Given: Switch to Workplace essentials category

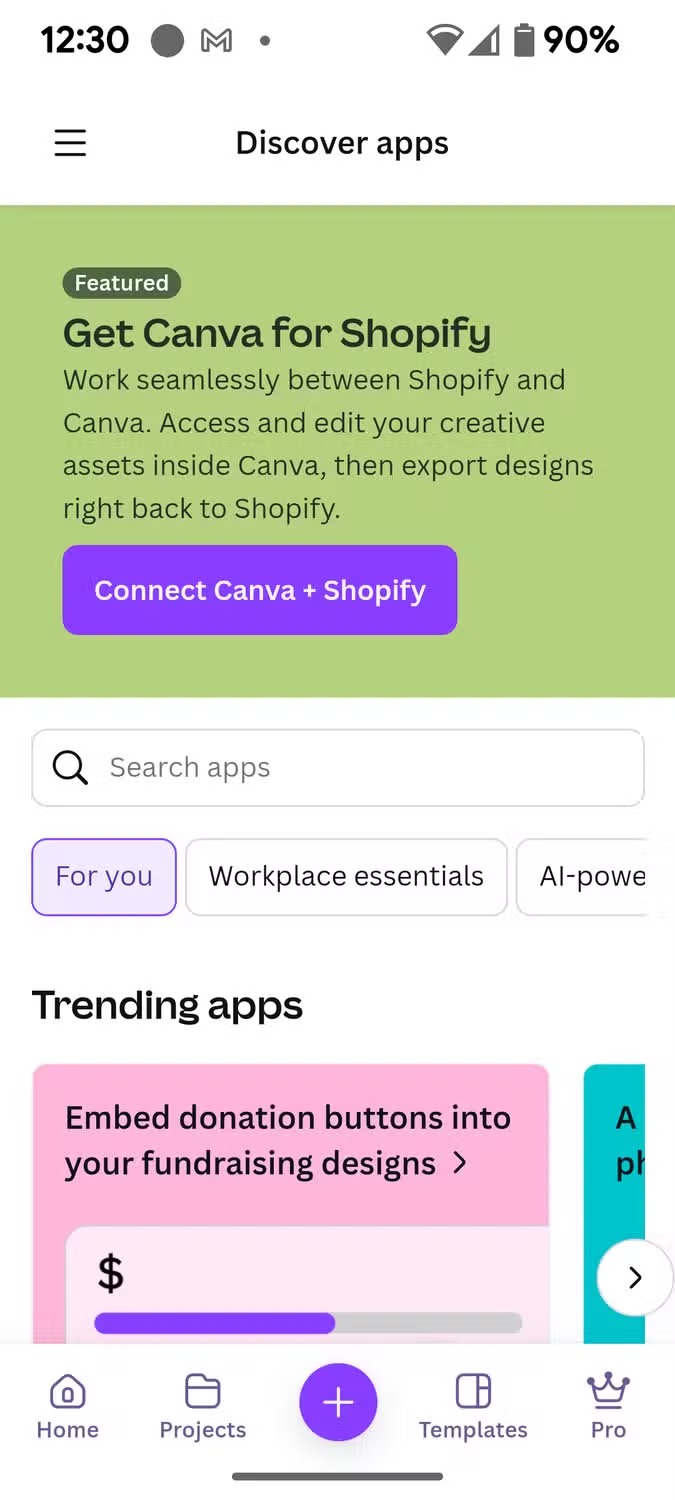Looking at the screenshot, I should click(346, 877).
